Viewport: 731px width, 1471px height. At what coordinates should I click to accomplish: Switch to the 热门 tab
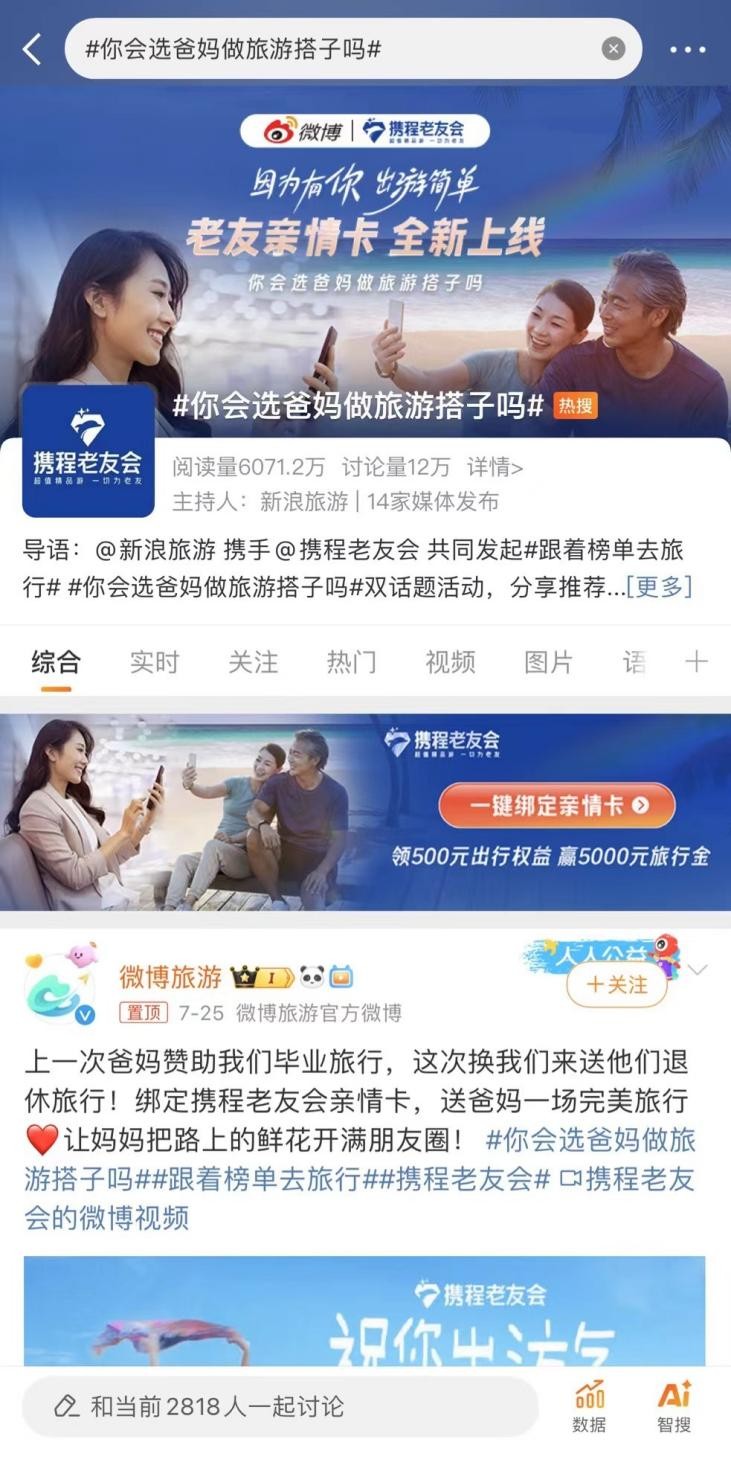pyautogui.click(x=351, y=662)
